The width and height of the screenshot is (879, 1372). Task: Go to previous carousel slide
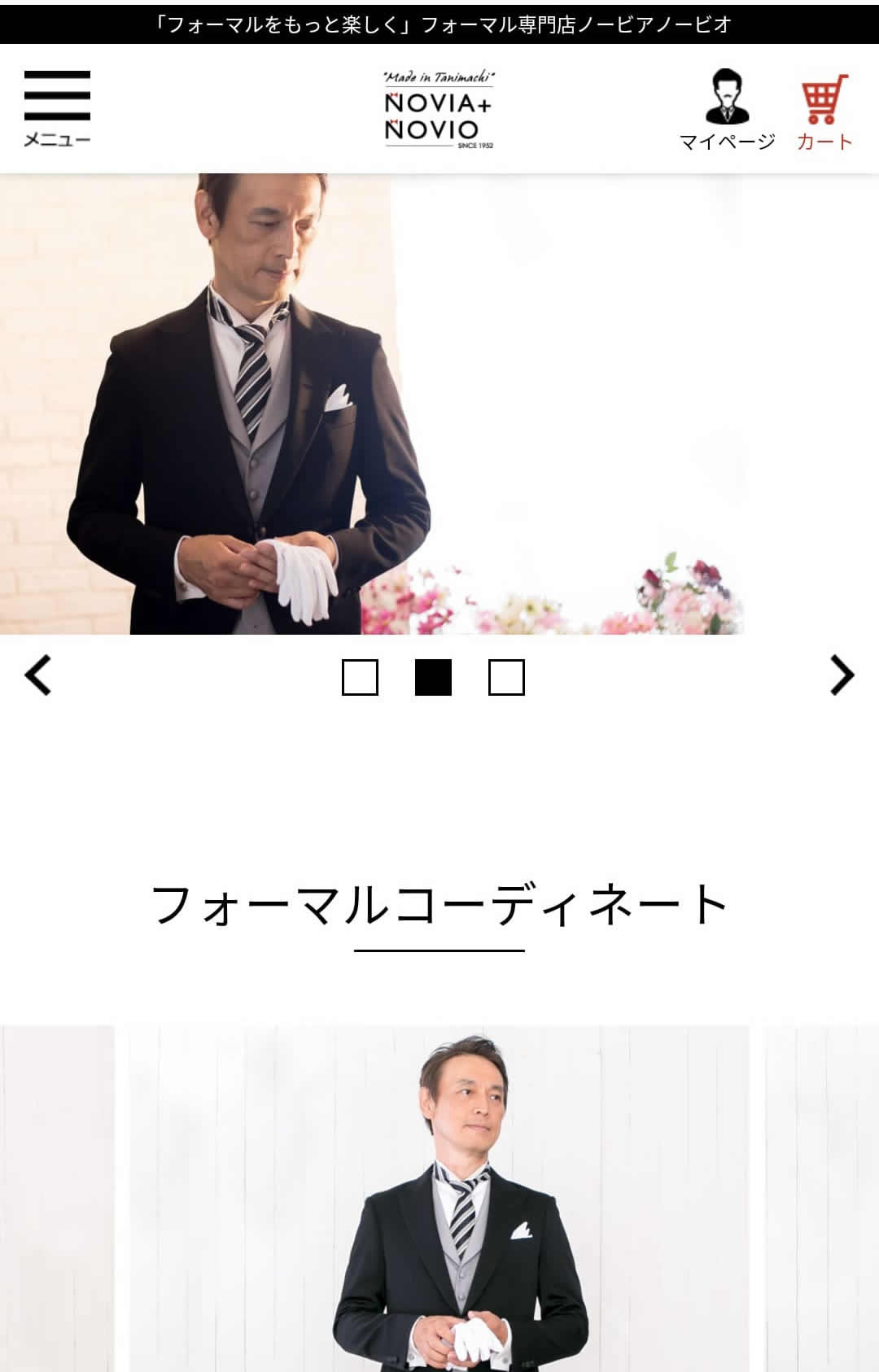[x=38, y=675]
